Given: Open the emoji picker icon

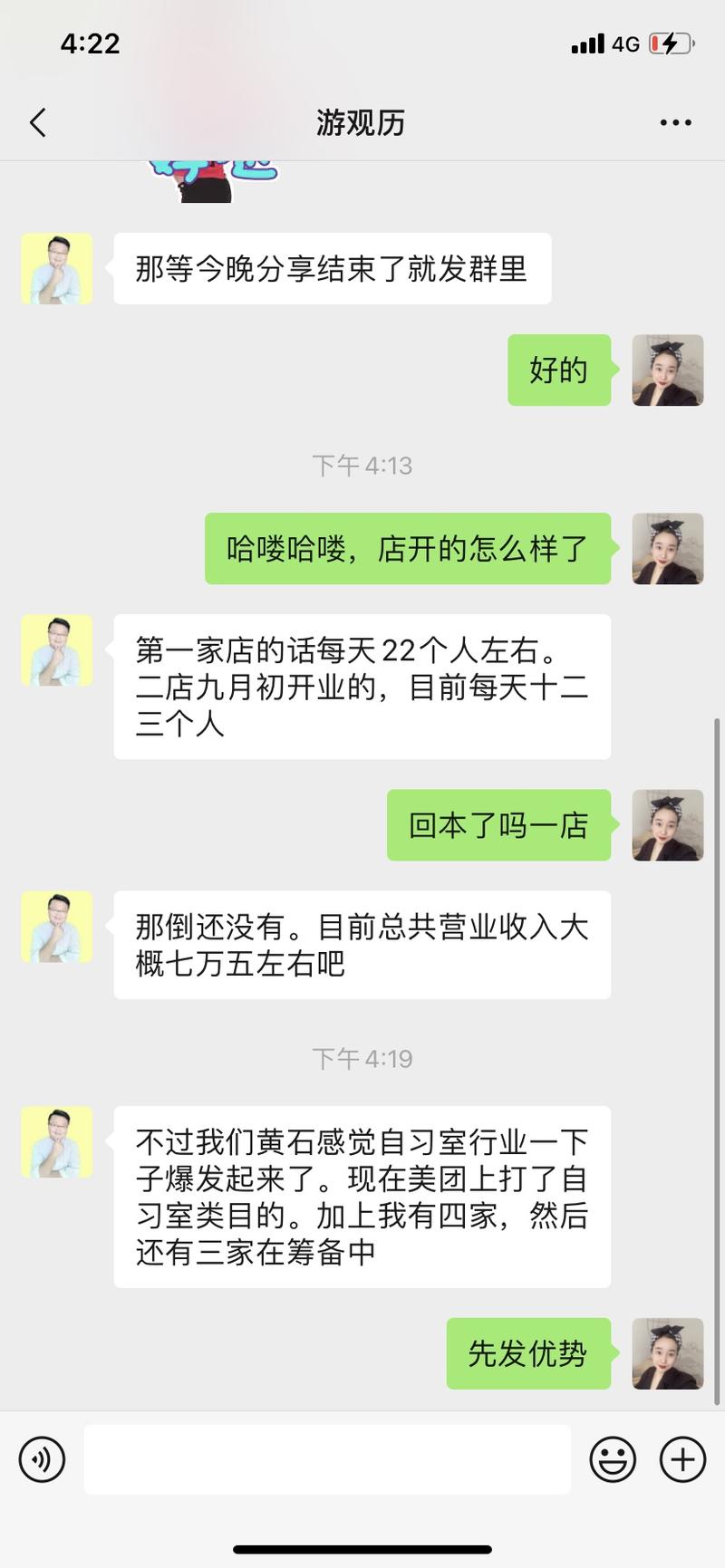Looking at the screenshot, I should click(x=613, y=1459).
